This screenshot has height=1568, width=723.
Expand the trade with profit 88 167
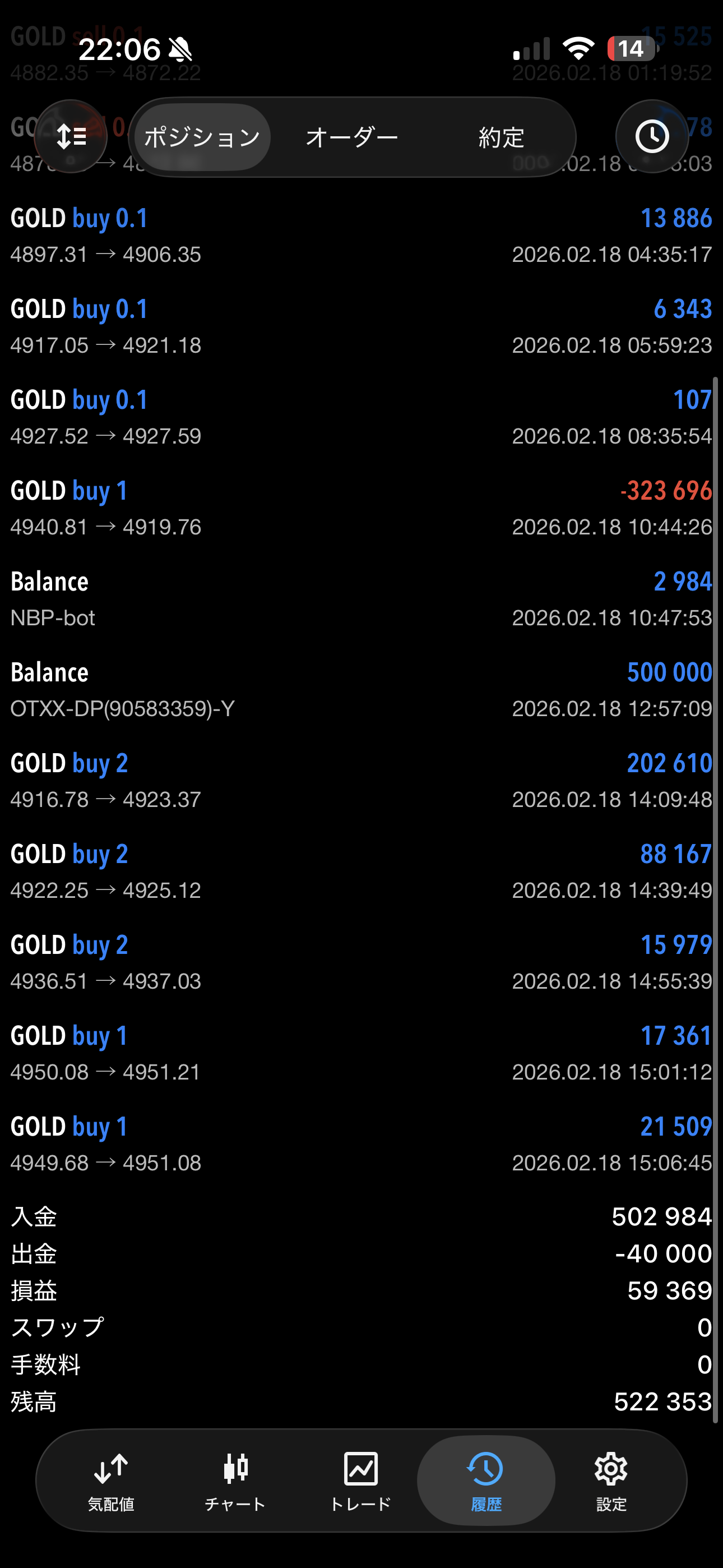pyautogui.click(x=361, y=871)
